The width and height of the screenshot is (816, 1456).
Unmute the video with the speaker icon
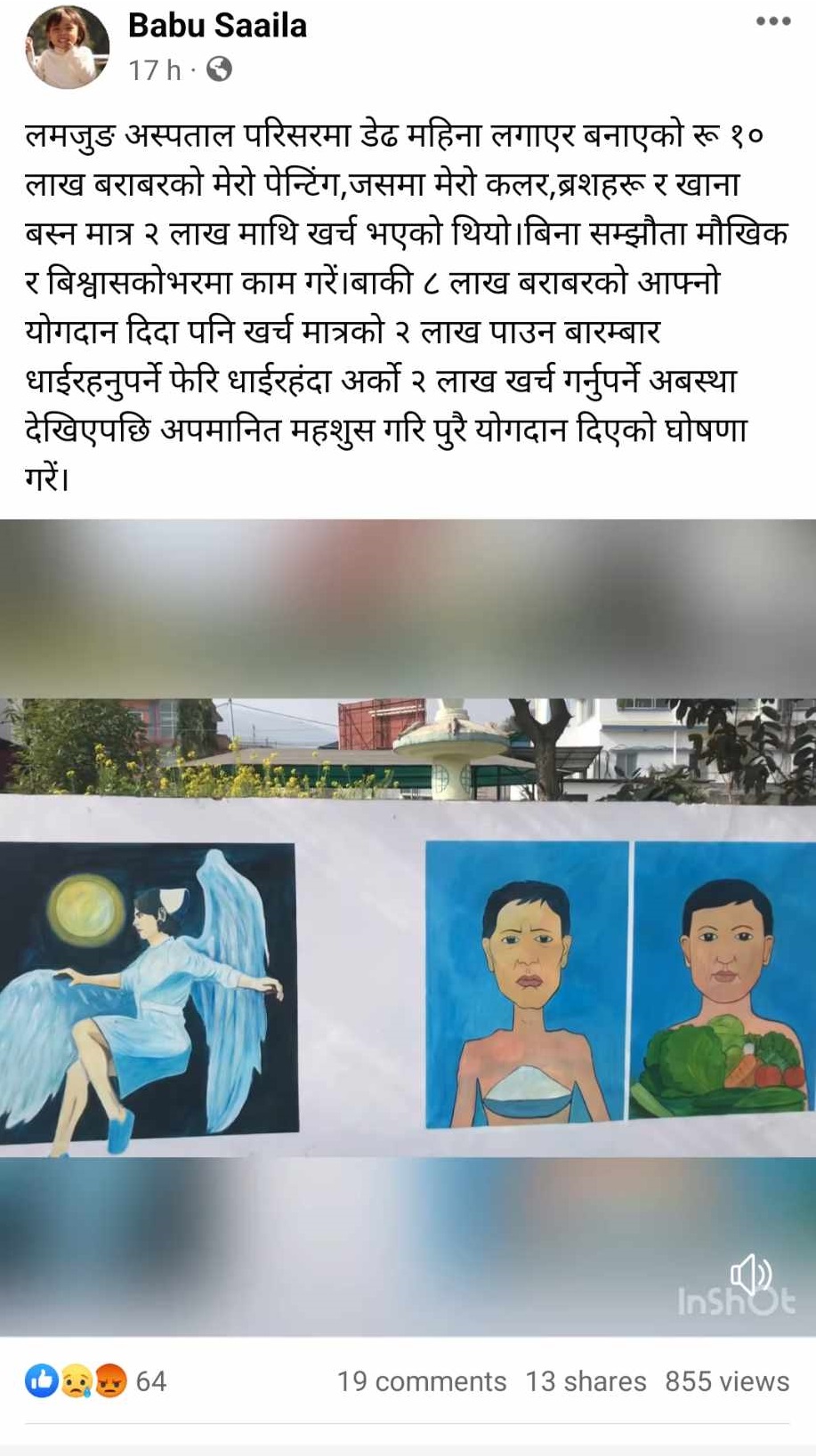point(750,1275)
